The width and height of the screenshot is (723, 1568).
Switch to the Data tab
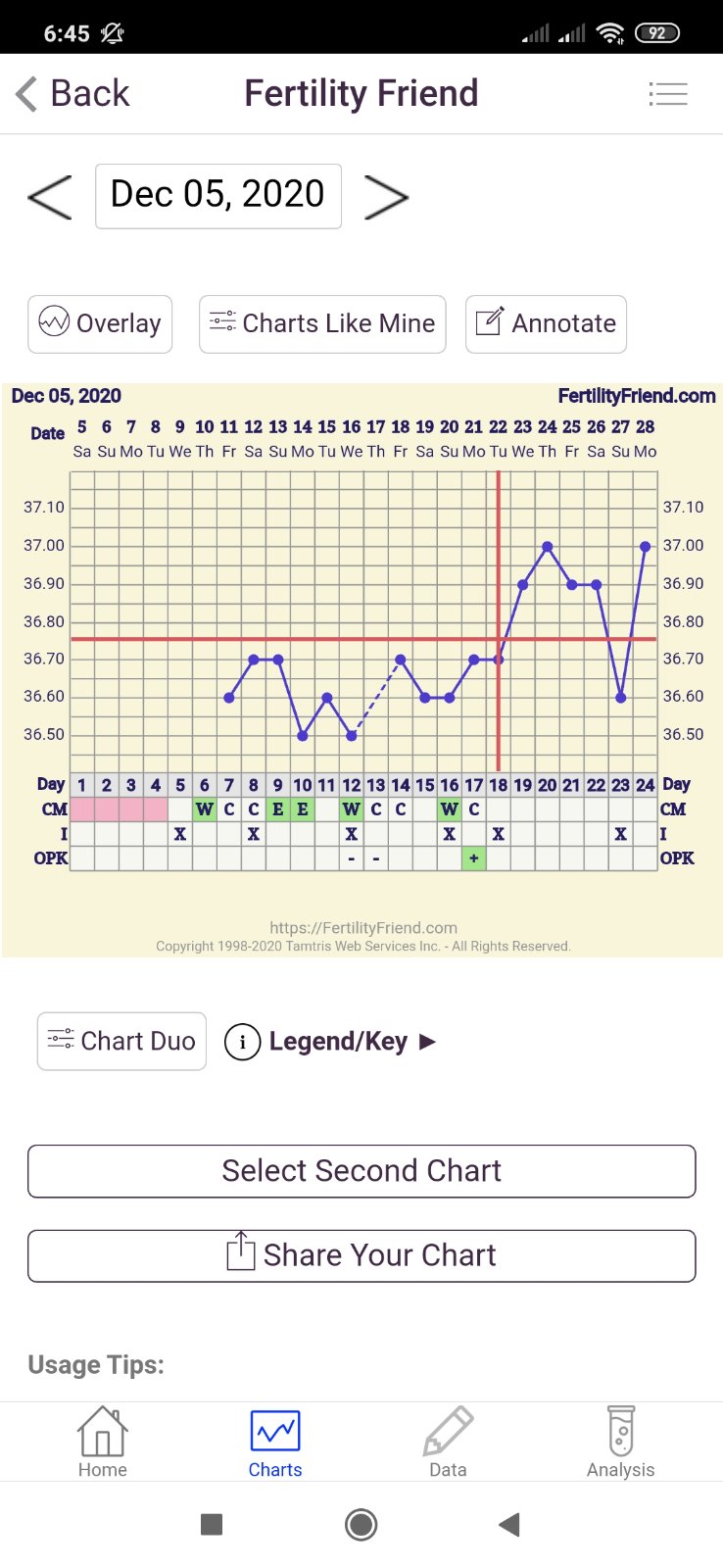coord(448,1443)
